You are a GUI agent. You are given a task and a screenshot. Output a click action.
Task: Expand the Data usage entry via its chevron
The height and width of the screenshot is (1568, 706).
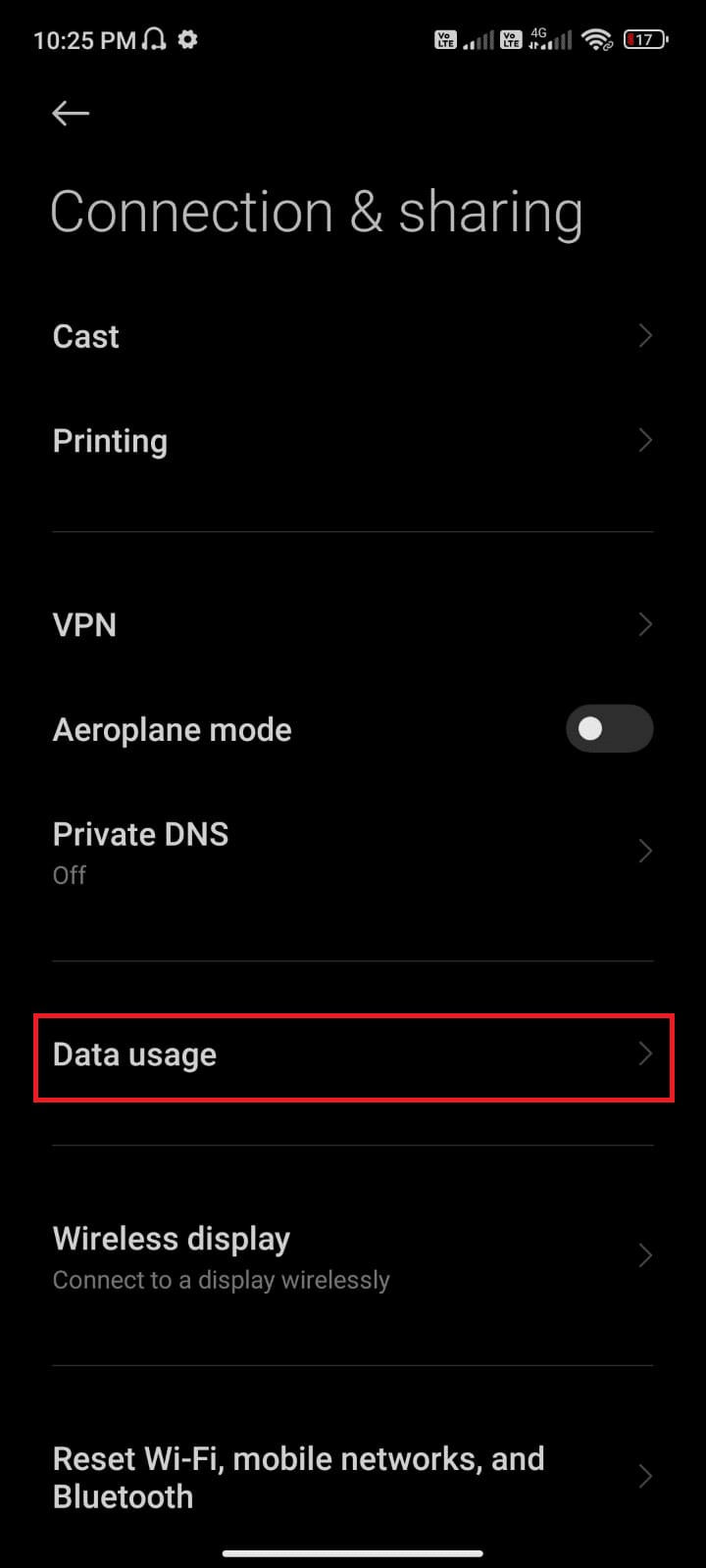point(644,1054)
